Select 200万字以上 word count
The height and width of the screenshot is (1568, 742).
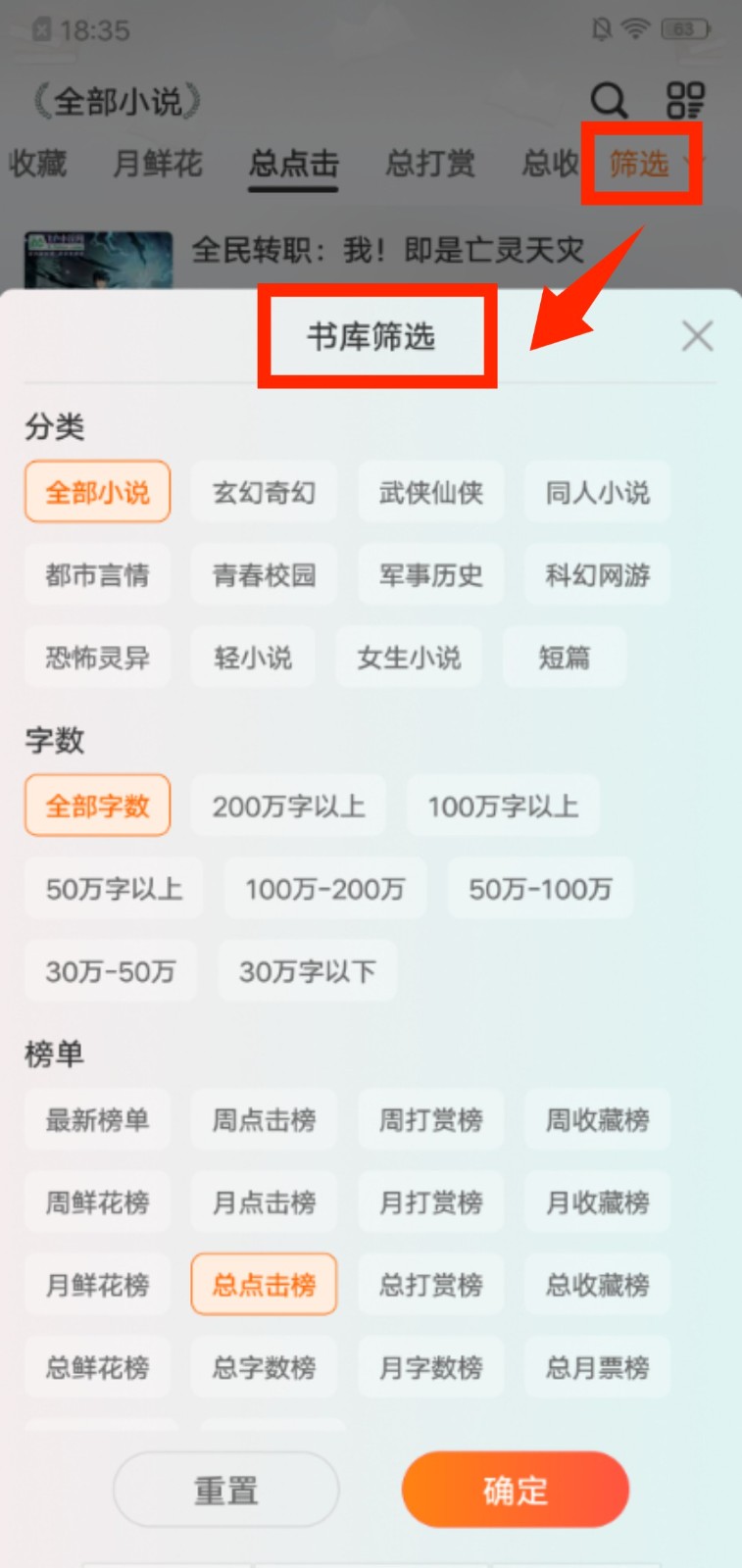pyautogui.click(x=288, y=806)
